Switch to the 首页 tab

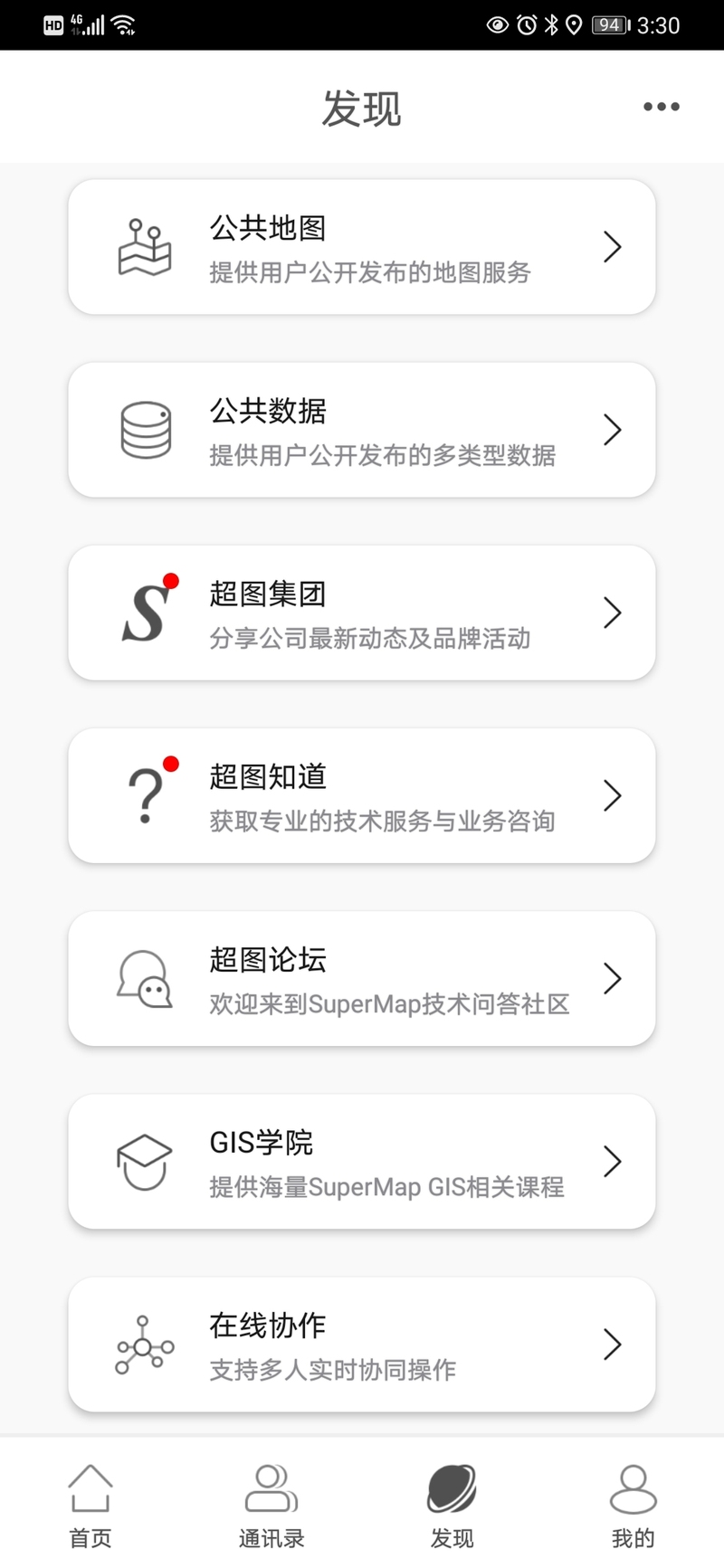pyautogui.click(x=90, y=1506)
